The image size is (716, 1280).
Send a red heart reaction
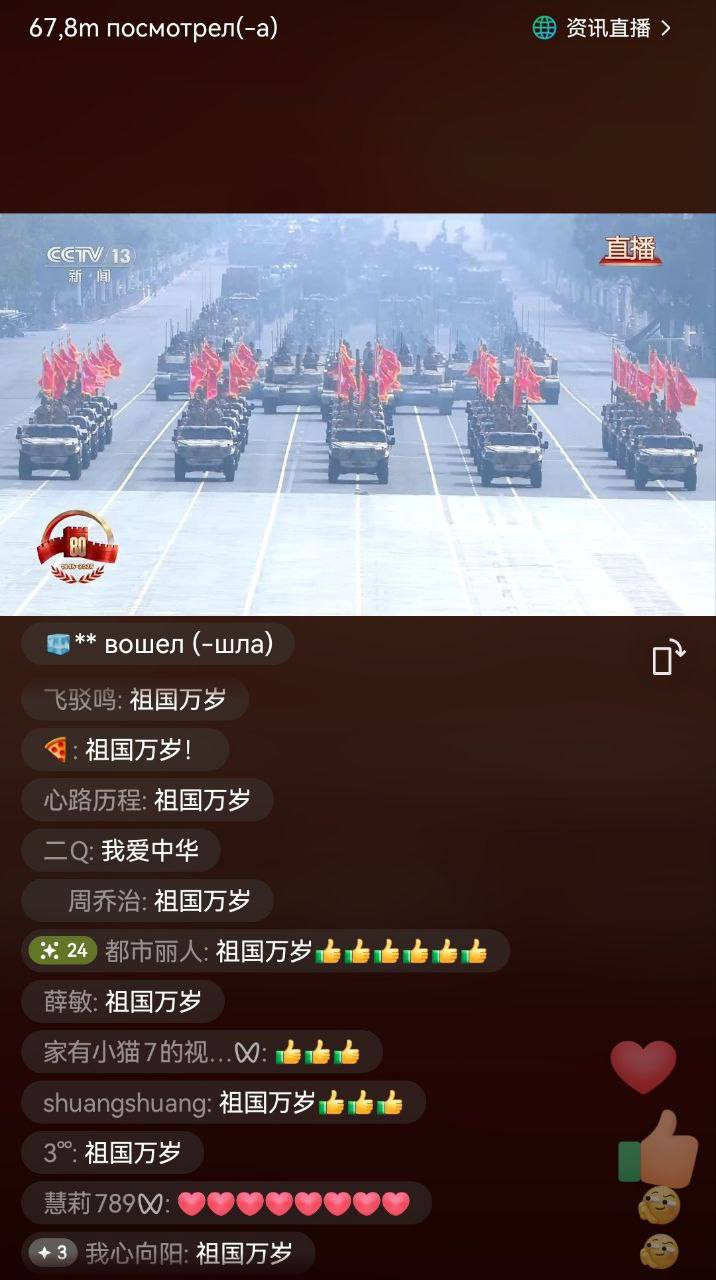643,1066
